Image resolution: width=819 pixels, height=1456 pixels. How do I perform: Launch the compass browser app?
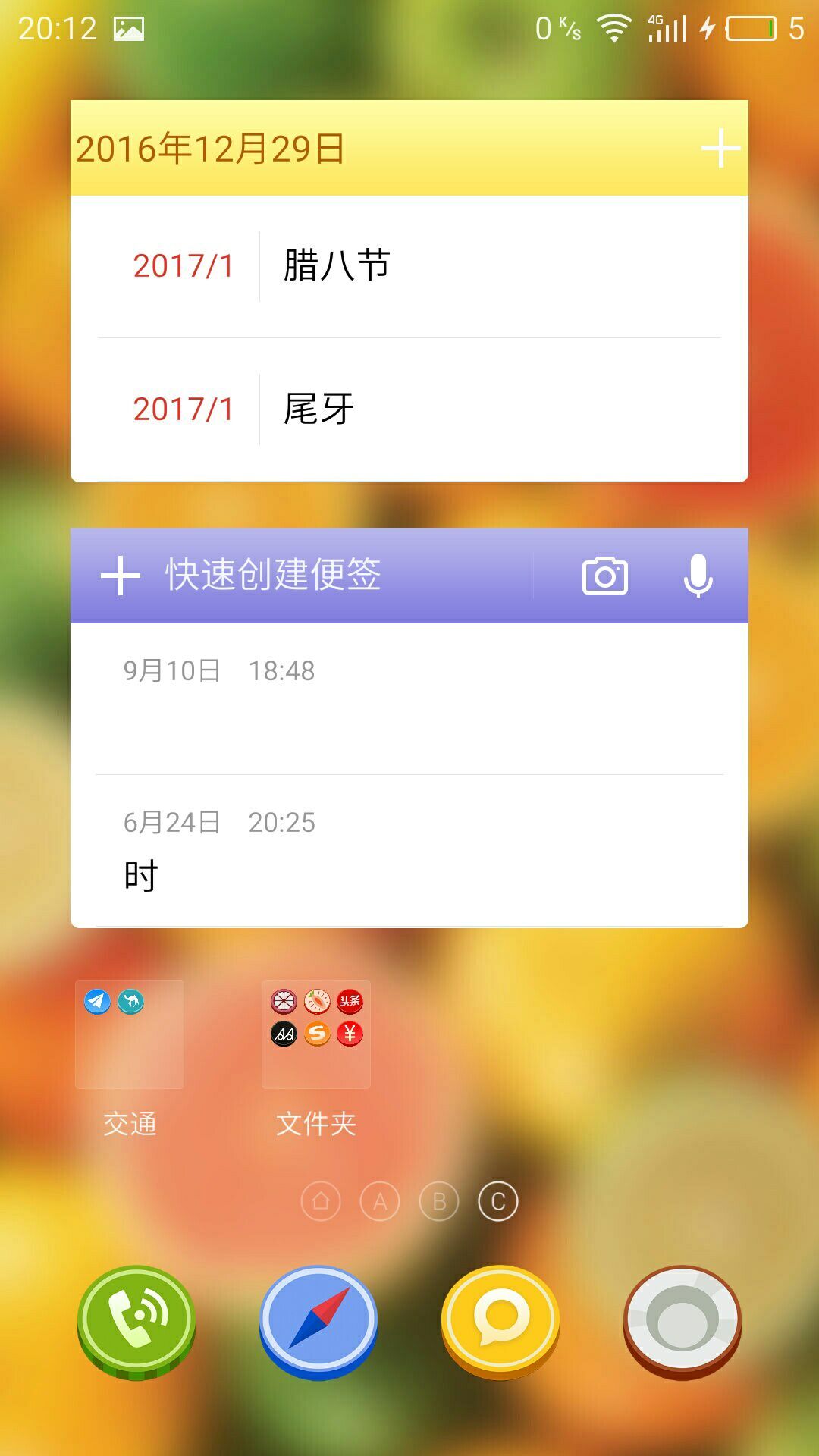(318, 1323)
